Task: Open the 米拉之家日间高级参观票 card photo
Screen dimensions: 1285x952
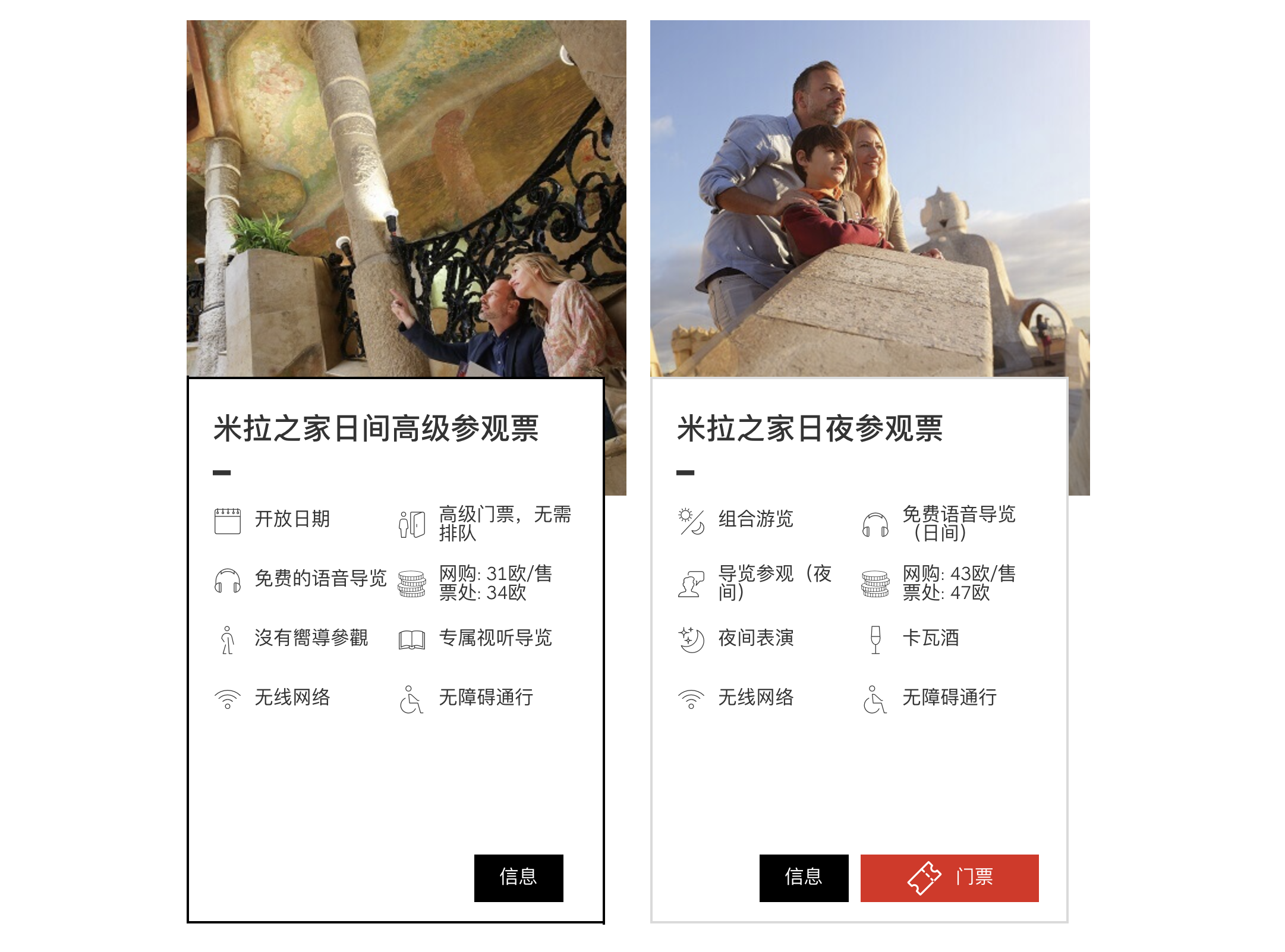Action: pyautogui.click(x=406, y=198)
